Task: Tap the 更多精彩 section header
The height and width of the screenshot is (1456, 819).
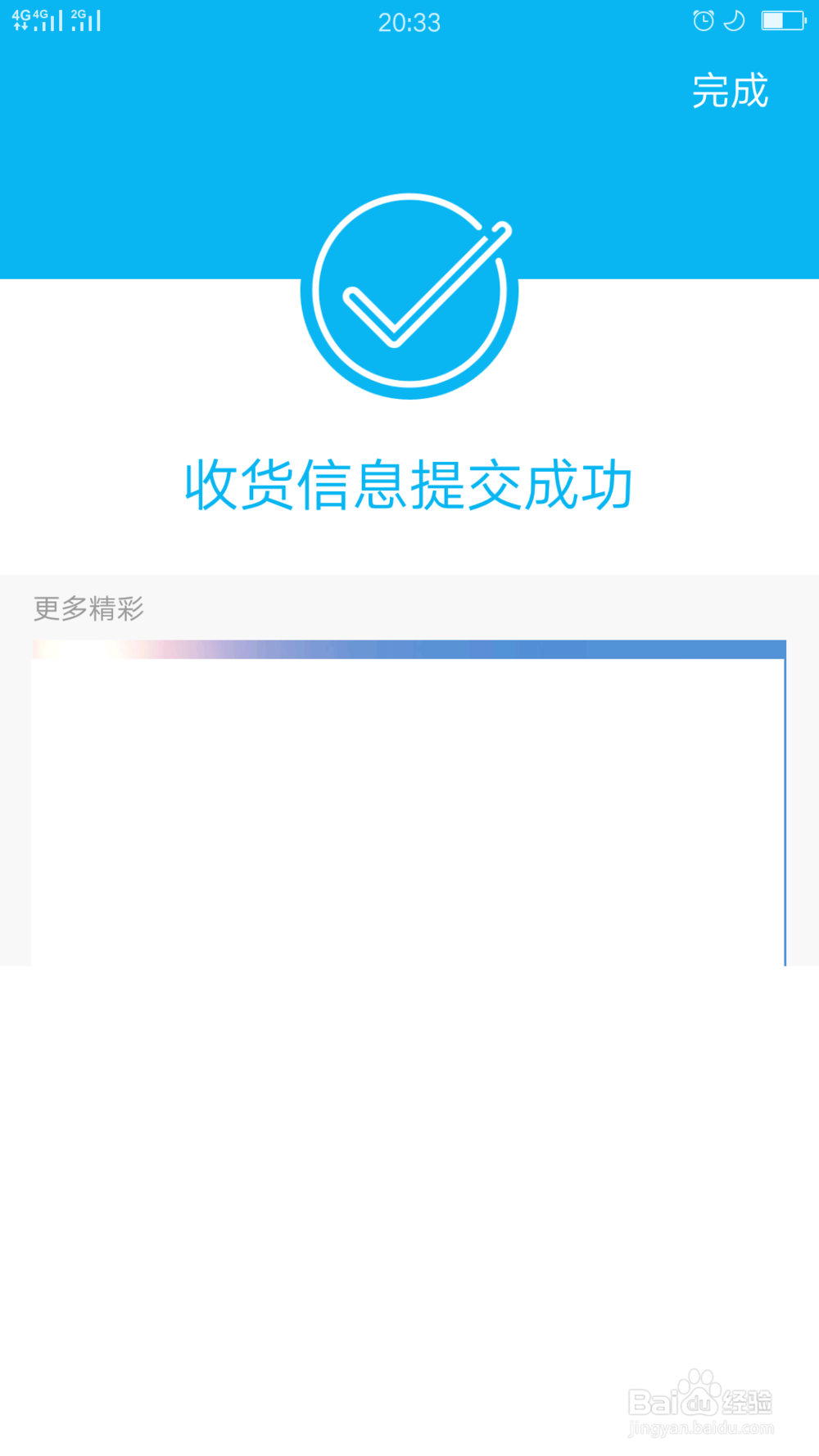Action: point(88,609)
